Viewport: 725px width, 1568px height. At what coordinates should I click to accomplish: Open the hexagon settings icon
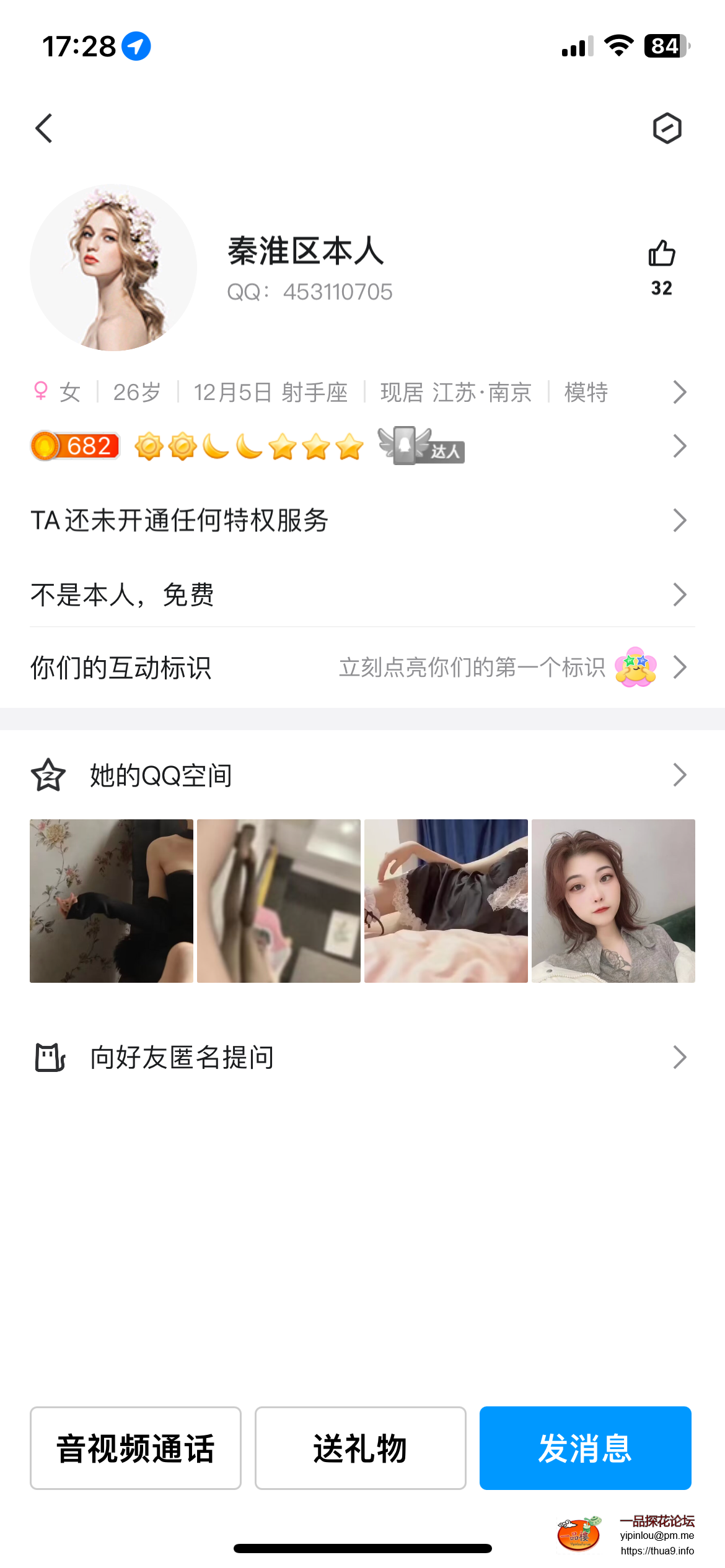click(x=667, y=128)
